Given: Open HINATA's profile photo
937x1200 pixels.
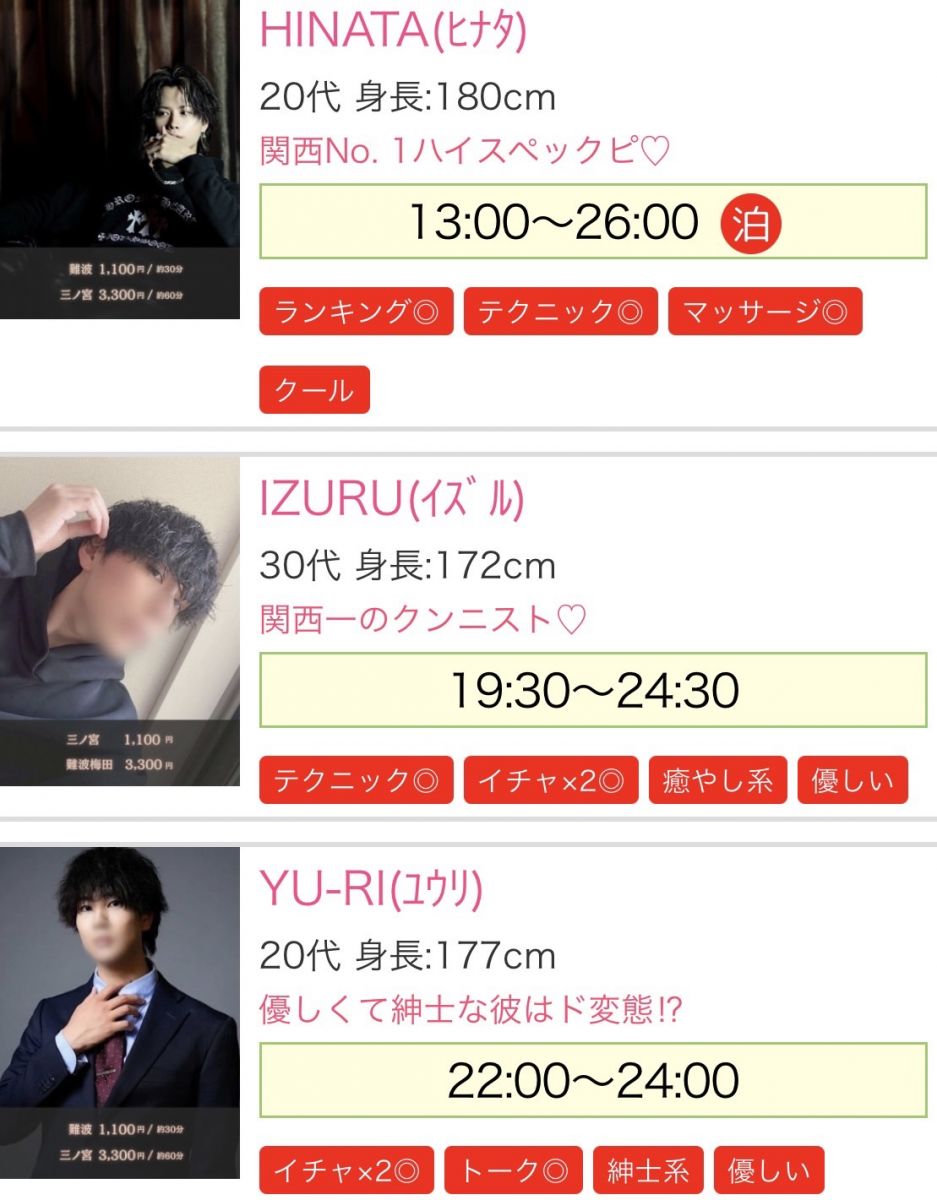Looking at the screenshot, I should (120, 158).
